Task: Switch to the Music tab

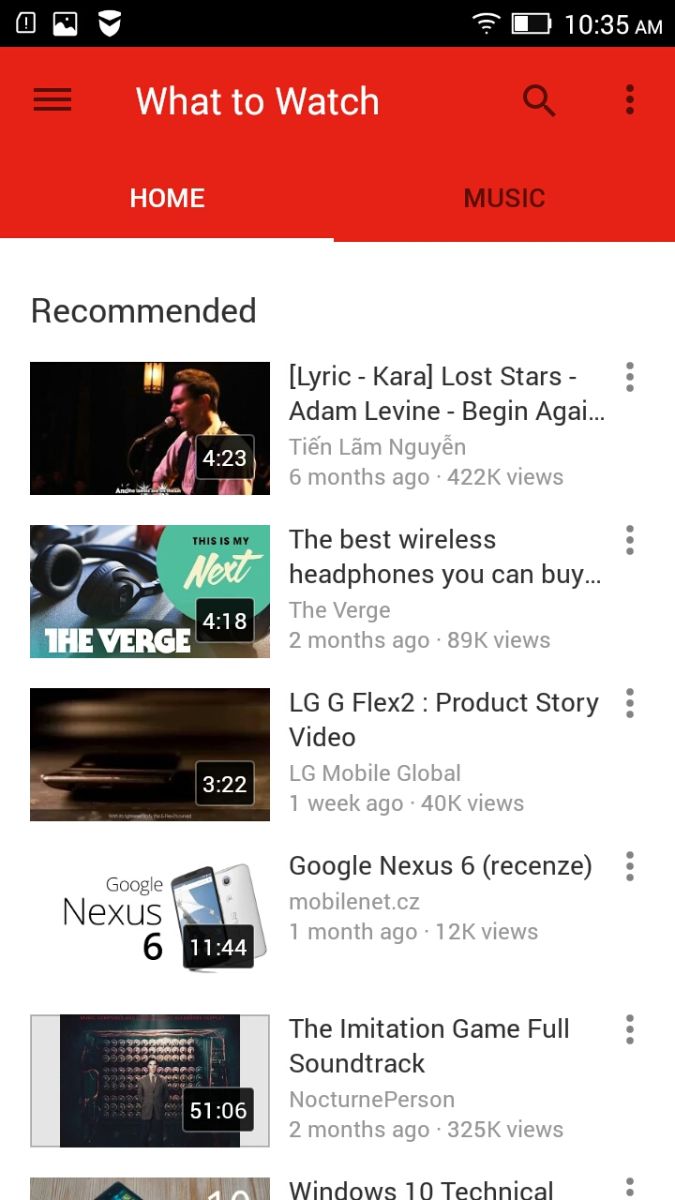Action: [504, 198]
